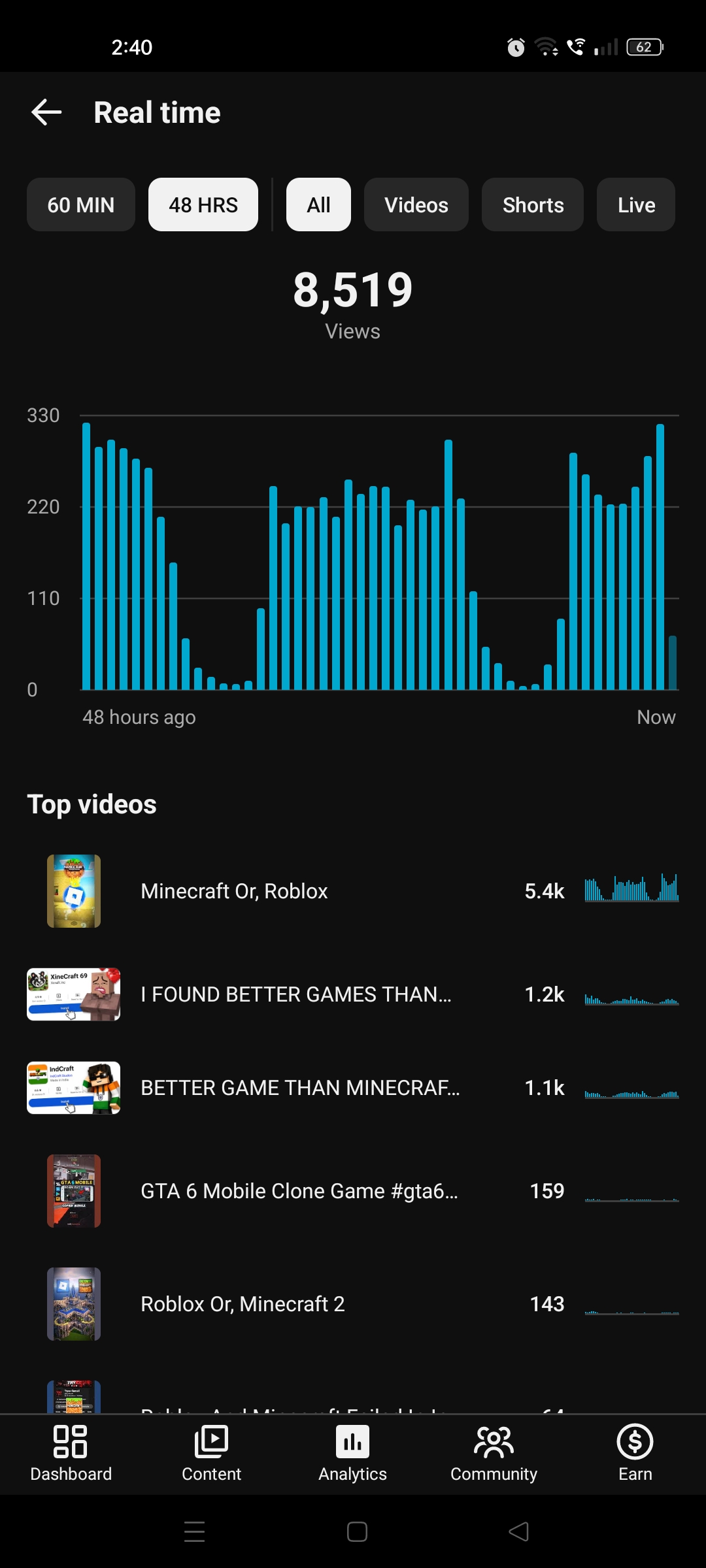Show only Live content views
Screen dimensions: 706x1568
pyautogui.click(x=636, y=204)
